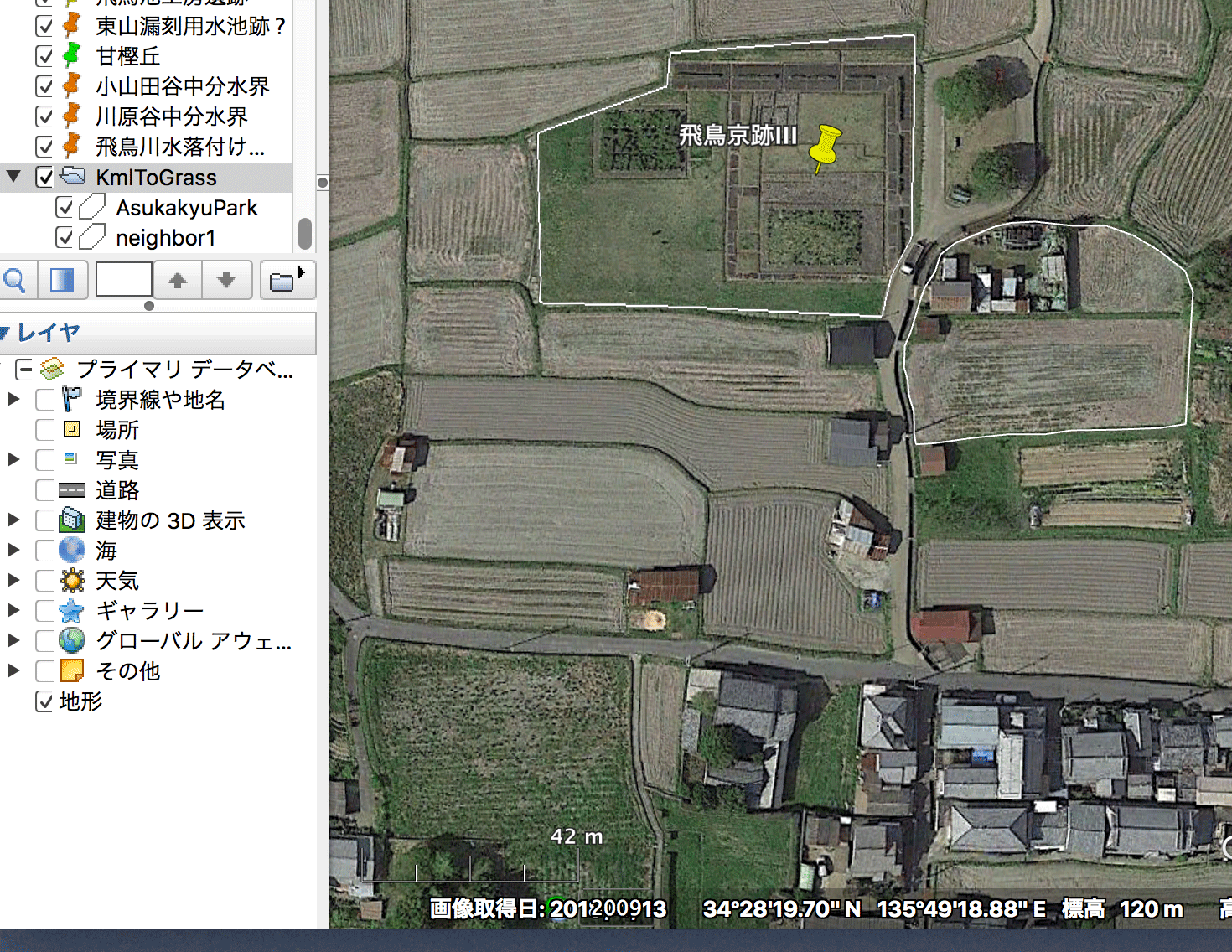Toggle the neighbor1 polygon checkbox
The height and width of the screenshot is (952, 1232).
point(65,238)
